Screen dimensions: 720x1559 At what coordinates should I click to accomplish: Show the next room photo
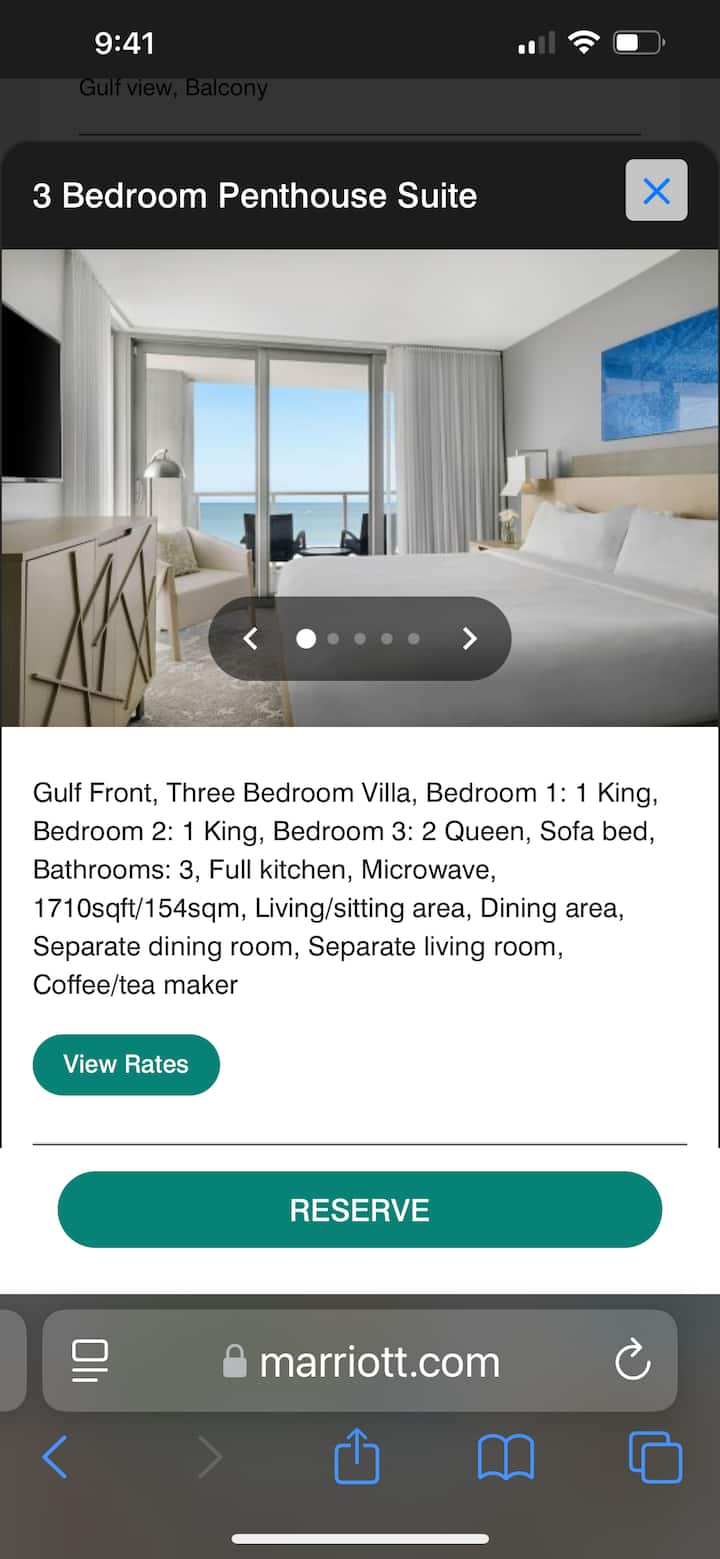pos(469,639)
